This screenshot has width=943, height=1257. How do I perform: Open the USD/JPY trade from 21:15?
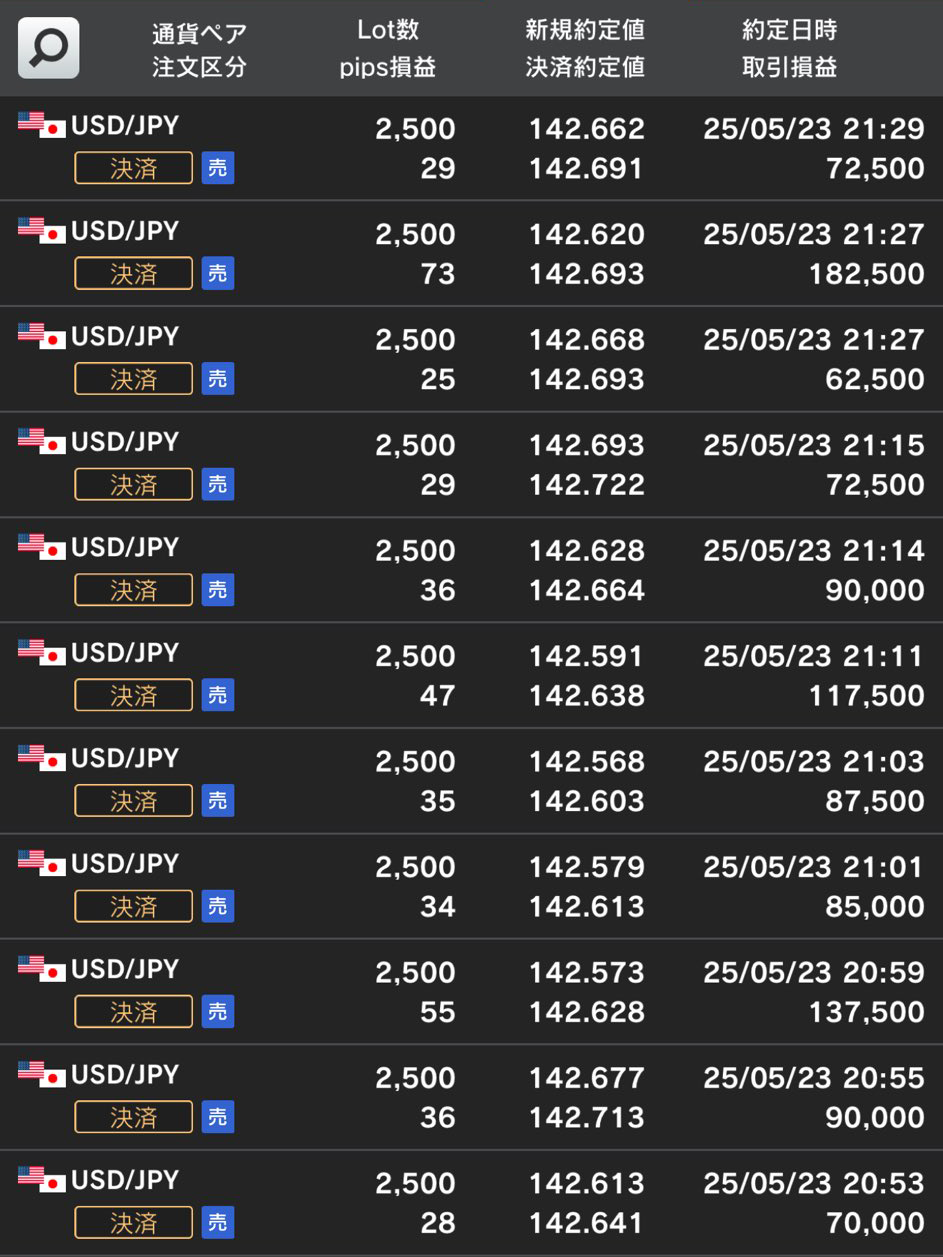(471, 465)
